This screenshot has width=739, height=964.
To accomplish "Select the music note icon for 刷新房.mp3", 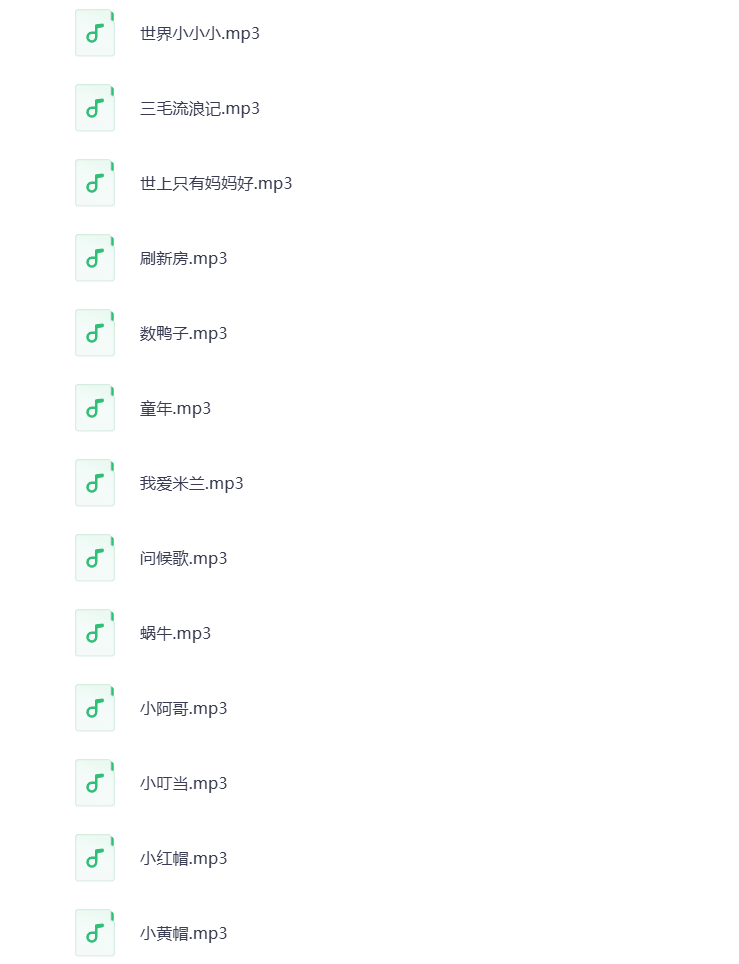I will point(94,257).
